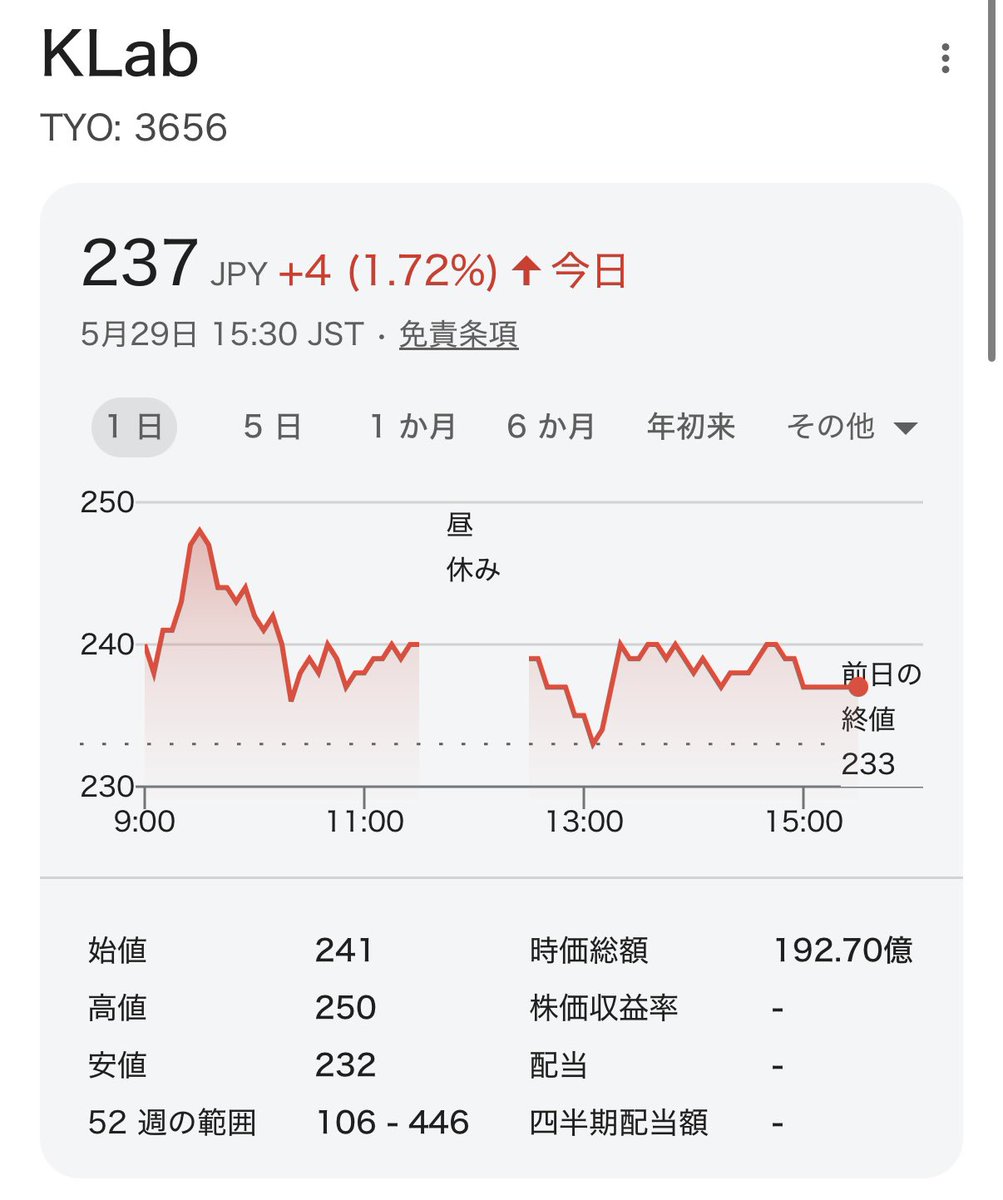Screen dimensions: 1003x1200
Task: View the 年初来 year-to-date chart
Action: click(691, 427)
